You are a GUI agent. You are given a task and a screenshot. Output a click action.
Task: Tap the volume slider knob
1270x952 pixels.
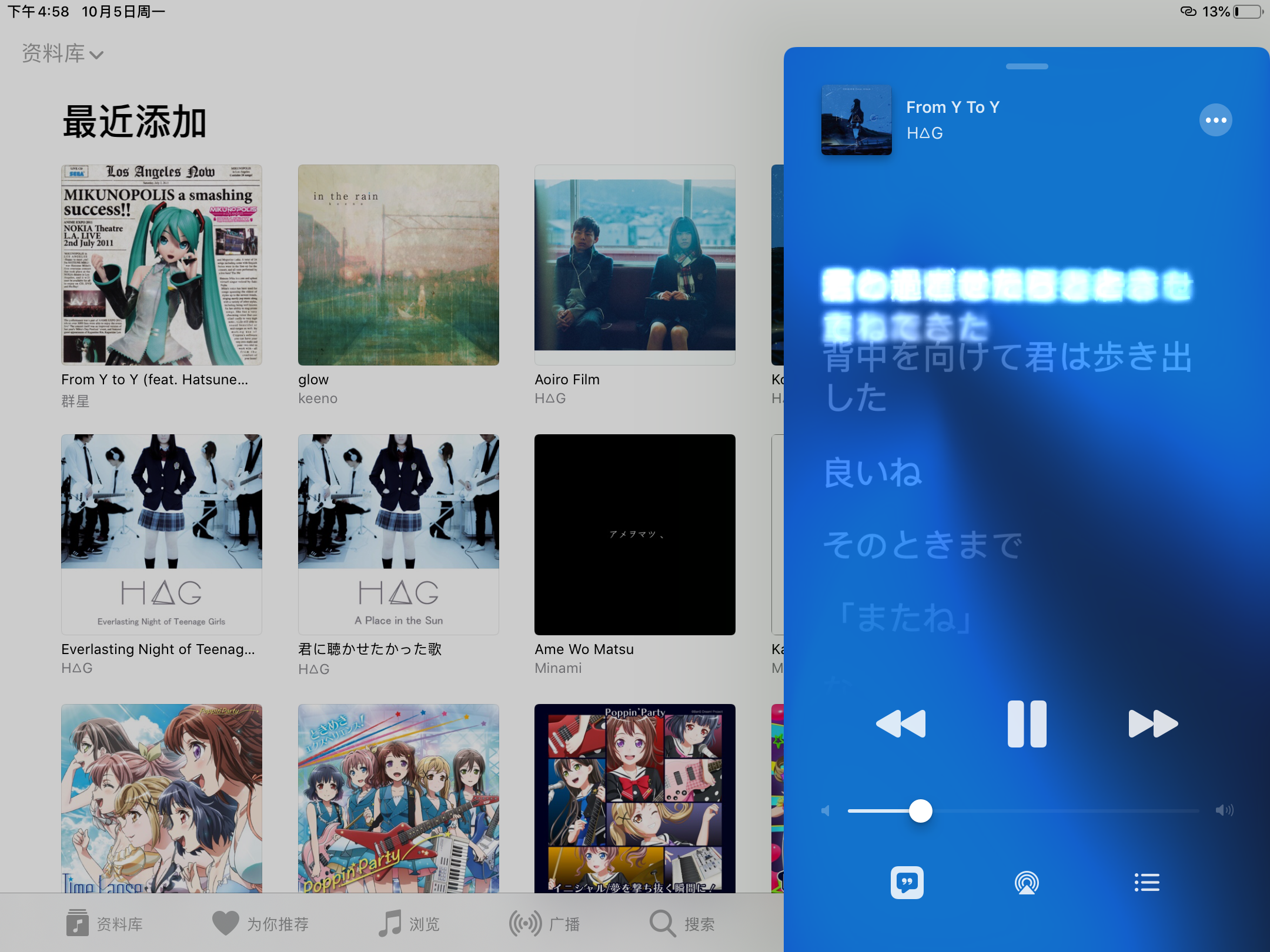coord(920,811)
